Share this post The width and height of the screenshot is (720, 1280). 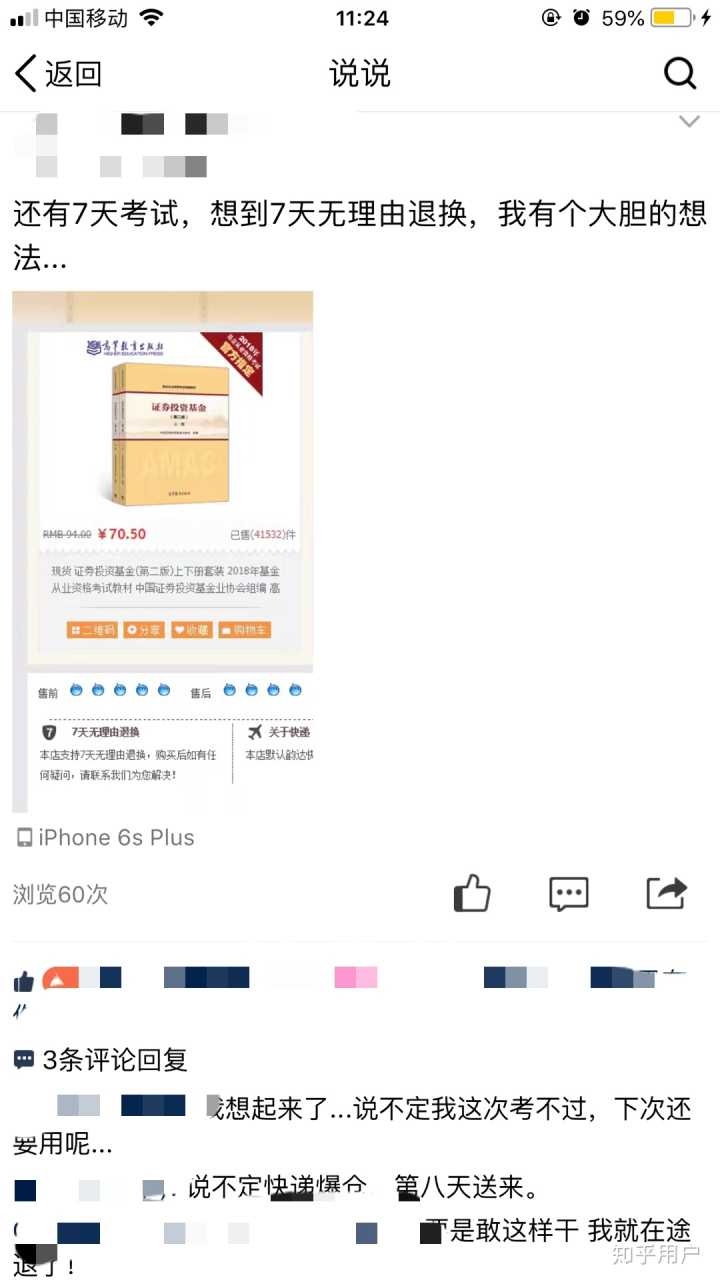pos(666,893)
